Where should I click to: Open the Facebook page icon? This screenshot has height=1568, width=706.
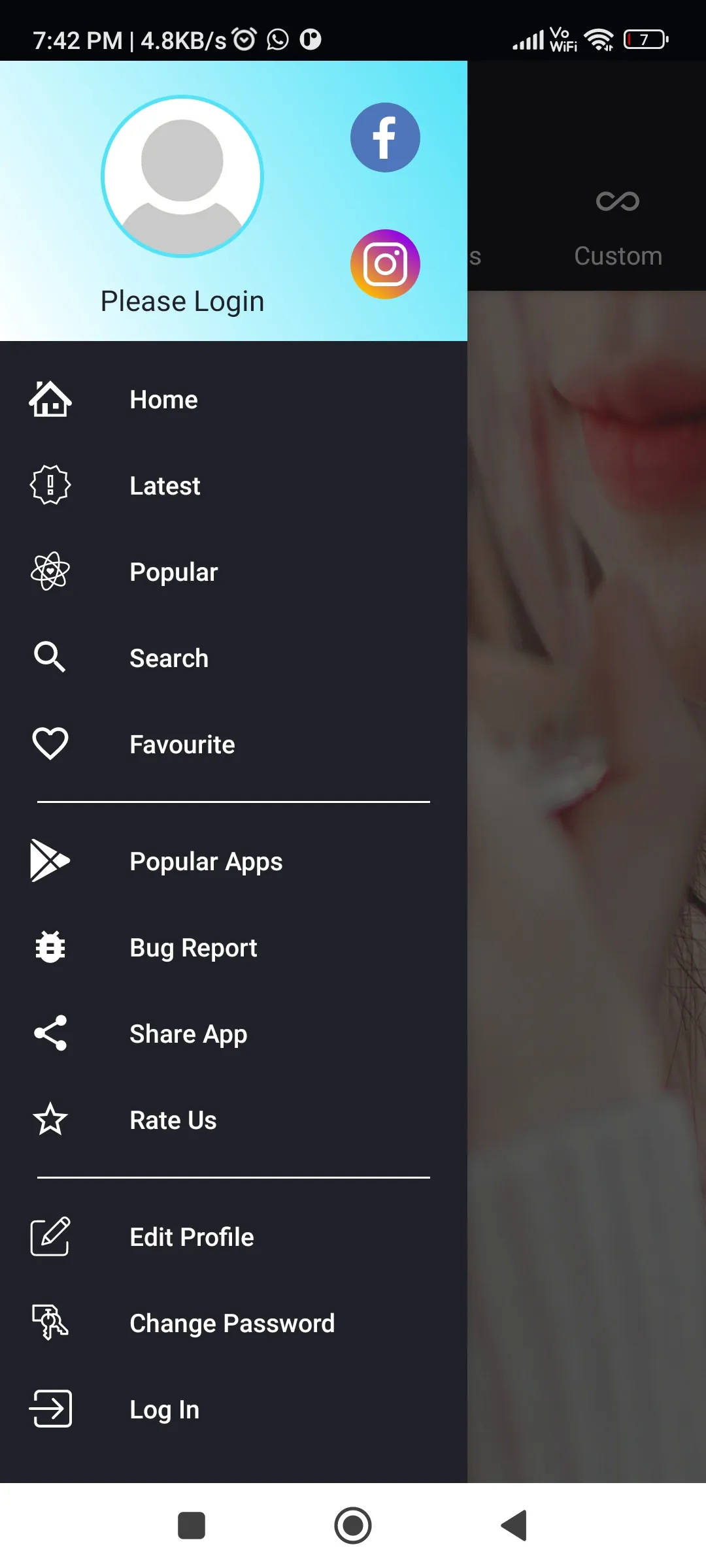(x=385, y=138)
